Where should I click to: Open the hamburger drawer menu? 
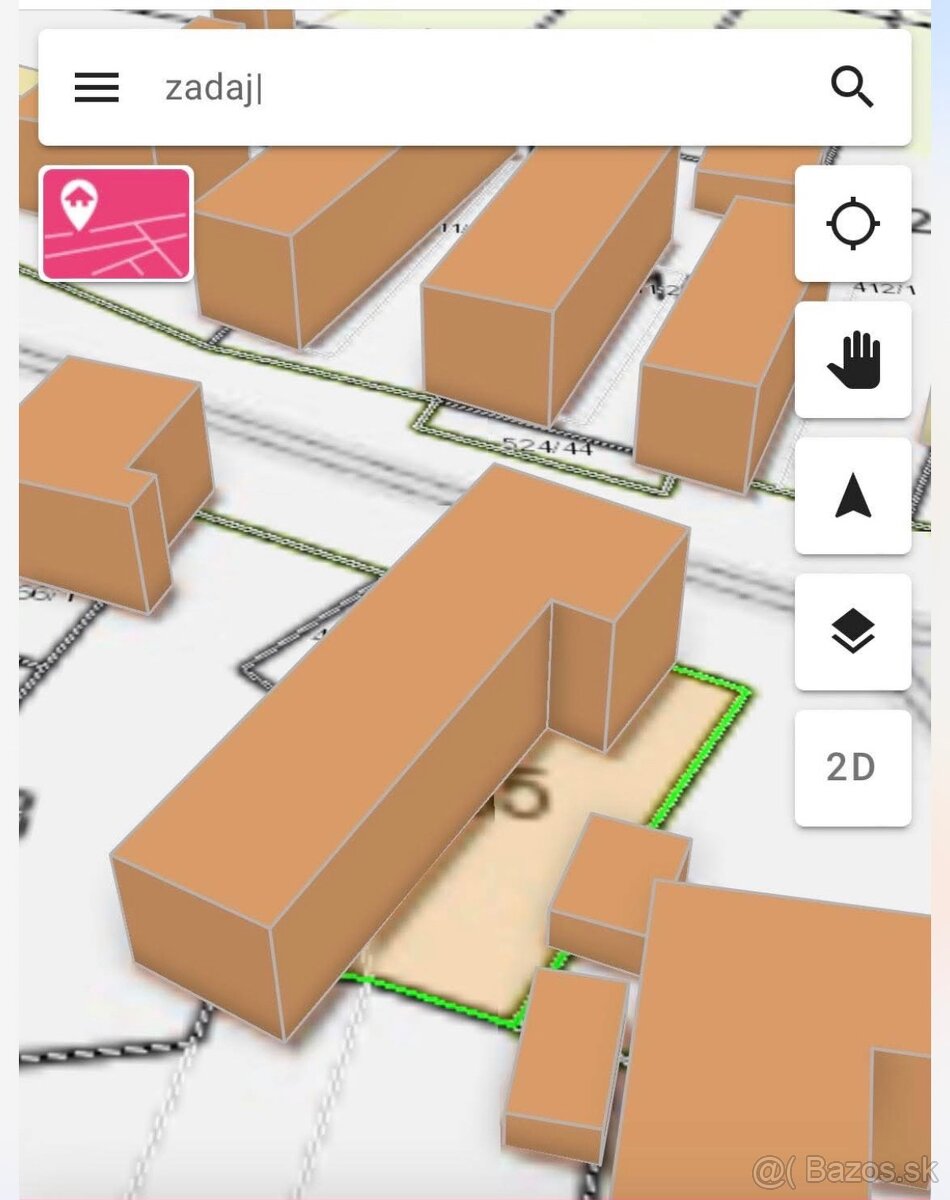(x=97, y=88)
